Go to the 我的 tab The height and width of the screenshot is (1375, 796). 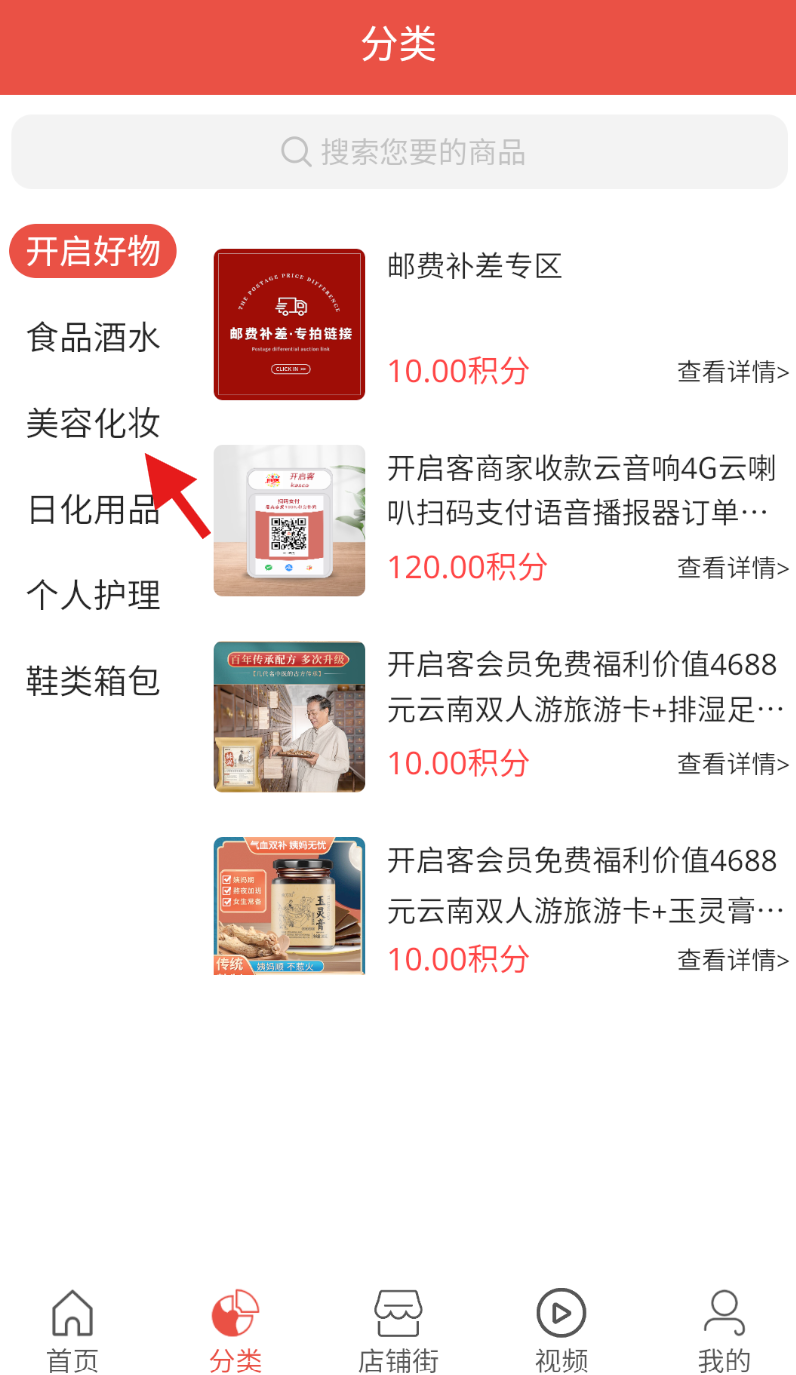click(x=724, y=1331)
